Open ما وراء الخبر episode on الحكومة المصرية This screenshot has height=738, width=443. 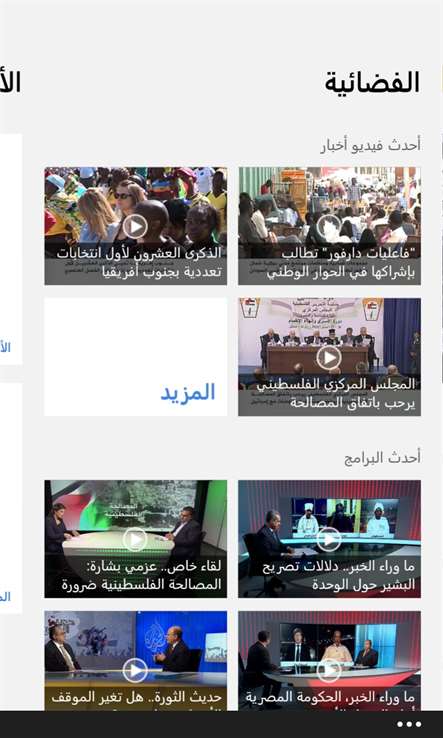[329, 661]
